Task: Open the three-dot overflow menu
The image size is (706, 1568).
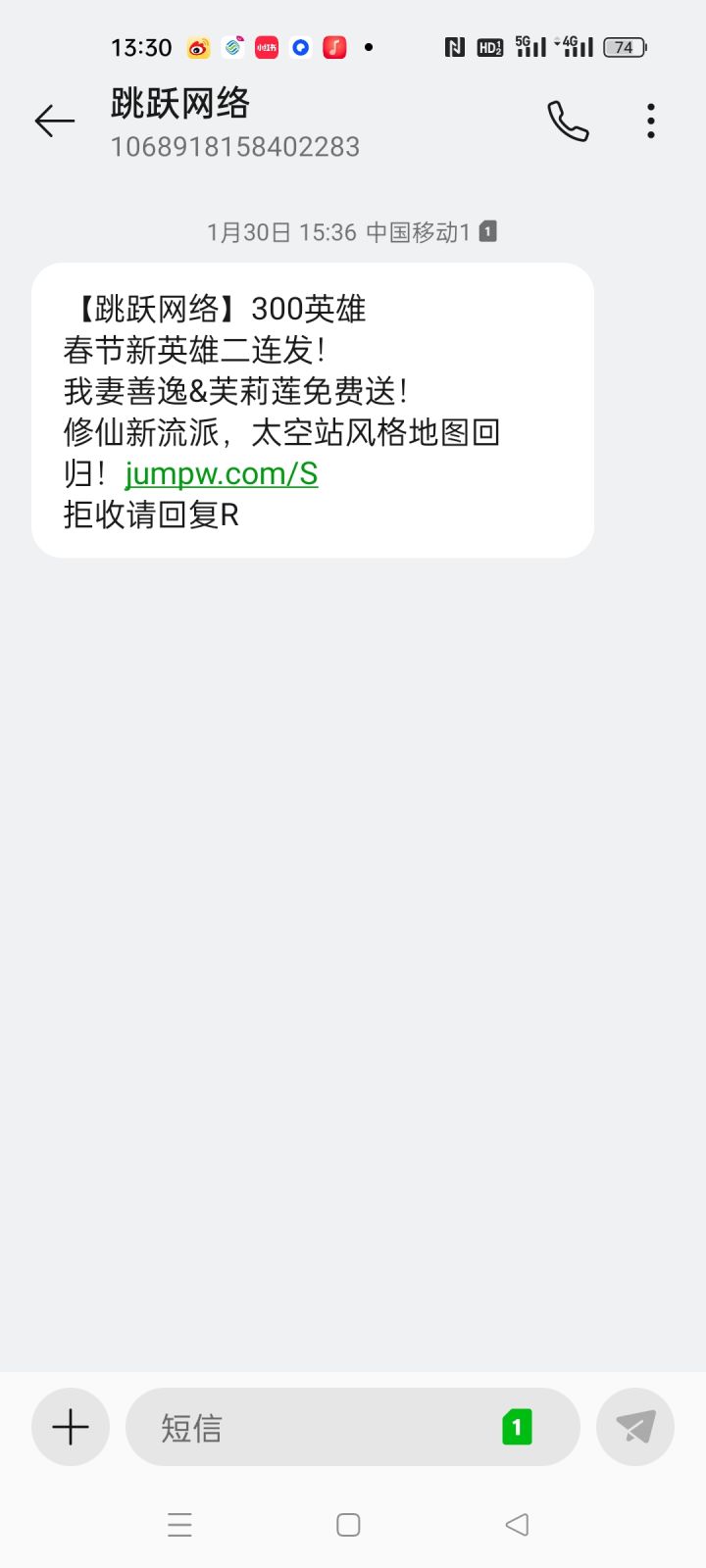Action: point(651,121)
